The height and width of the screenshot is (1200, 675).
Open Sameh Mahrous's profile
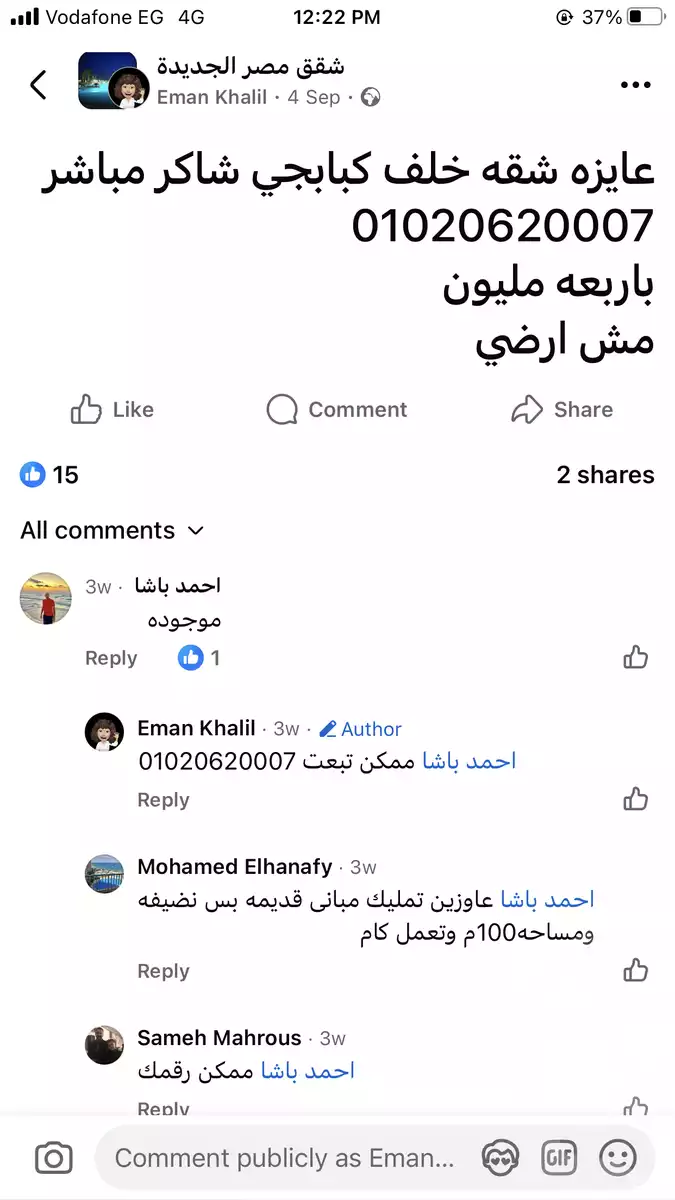click(x=219, y=1038)
